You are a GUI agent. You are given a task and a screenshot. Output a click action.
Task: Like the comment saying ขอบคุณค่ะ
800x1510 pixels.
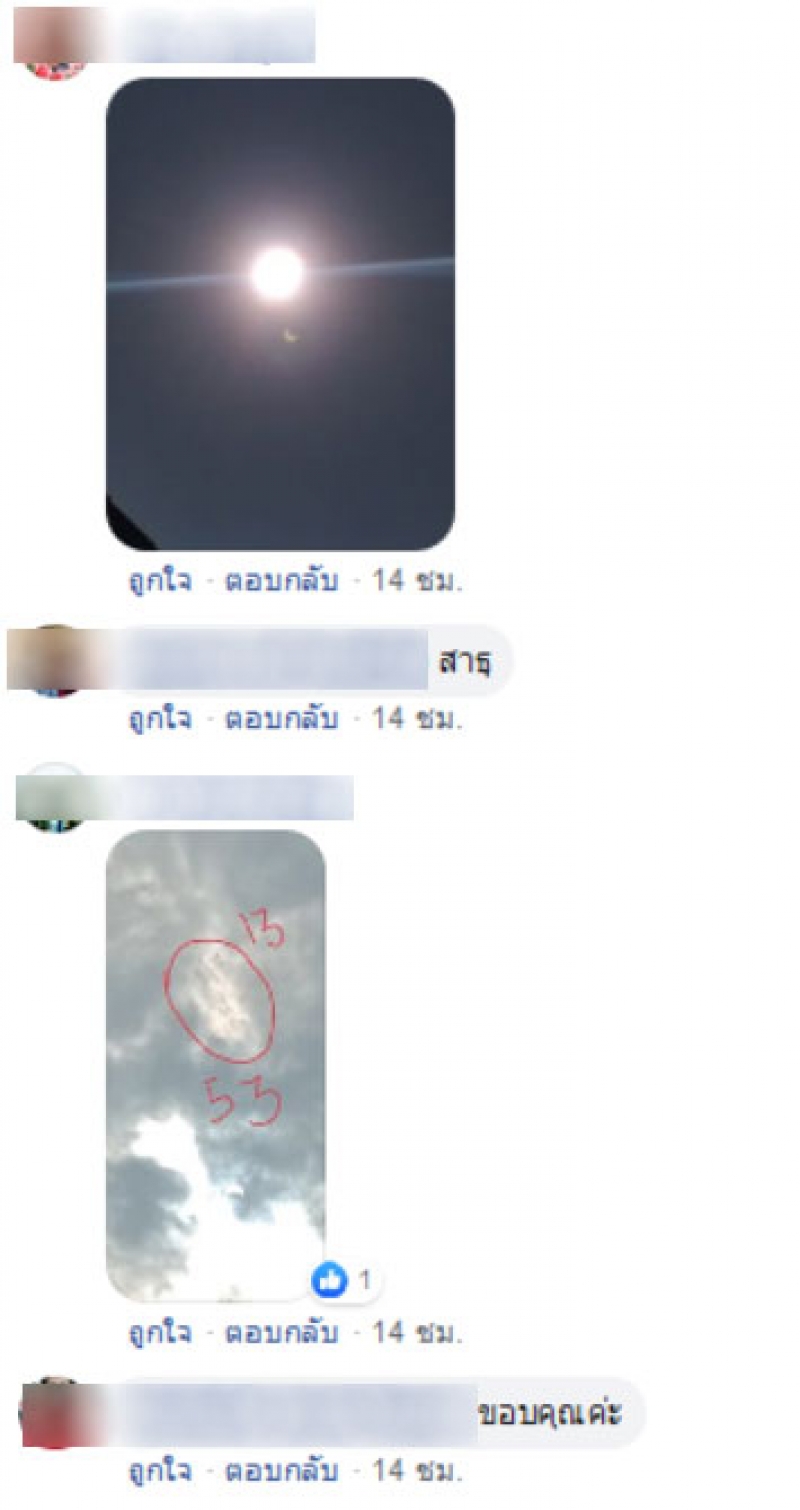point(160,1472)
